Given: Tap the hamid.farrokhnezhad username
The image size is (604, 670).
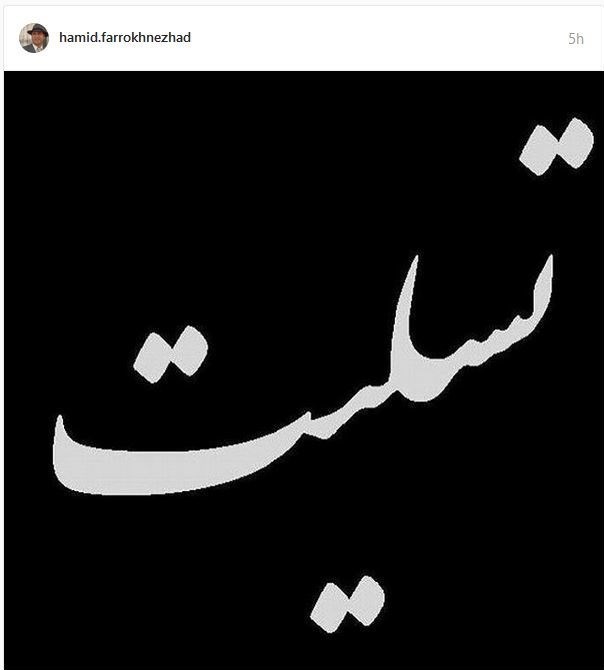Looking at the screenshot, I should tap(125, 38).
